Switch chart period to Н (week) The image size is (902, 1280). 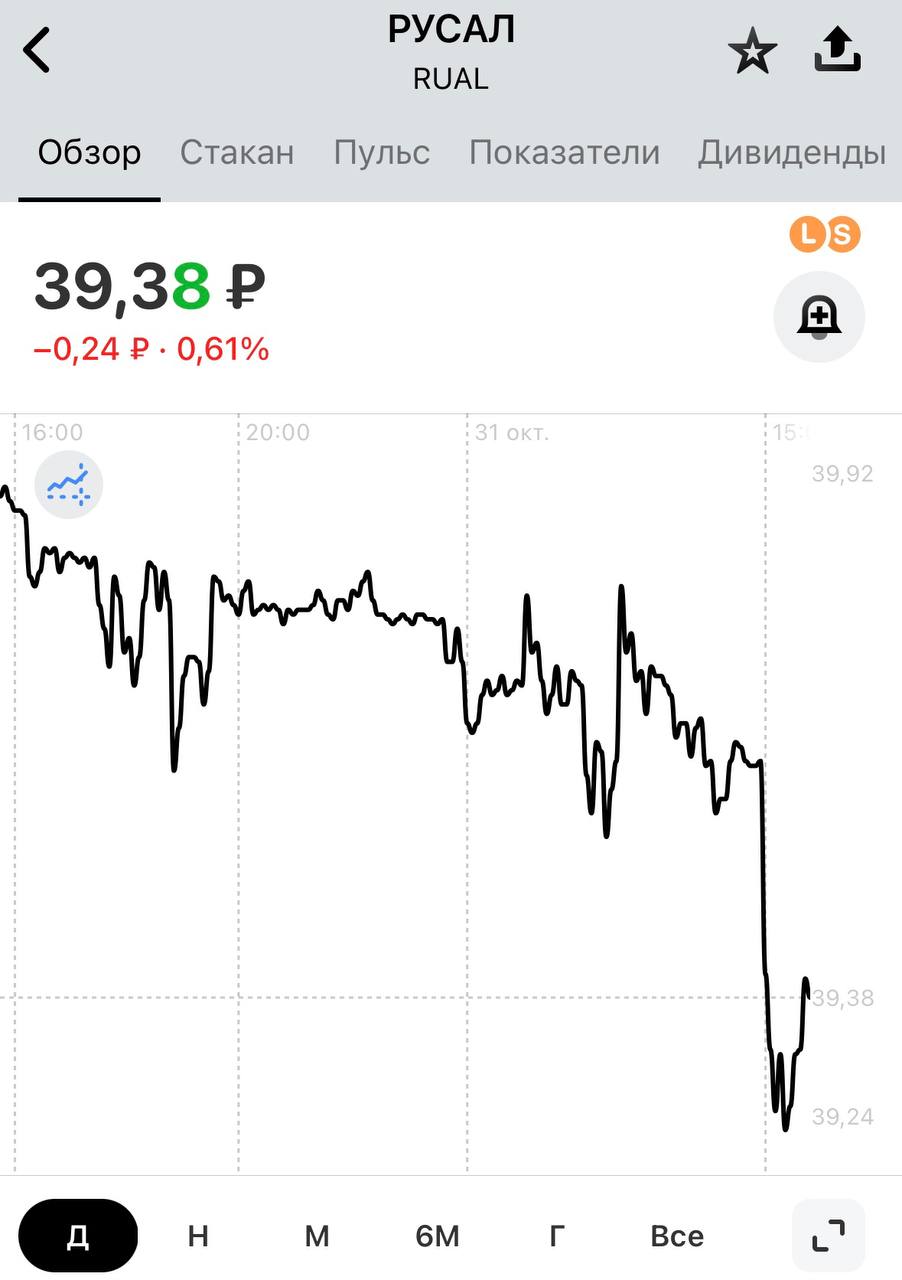198,1236
